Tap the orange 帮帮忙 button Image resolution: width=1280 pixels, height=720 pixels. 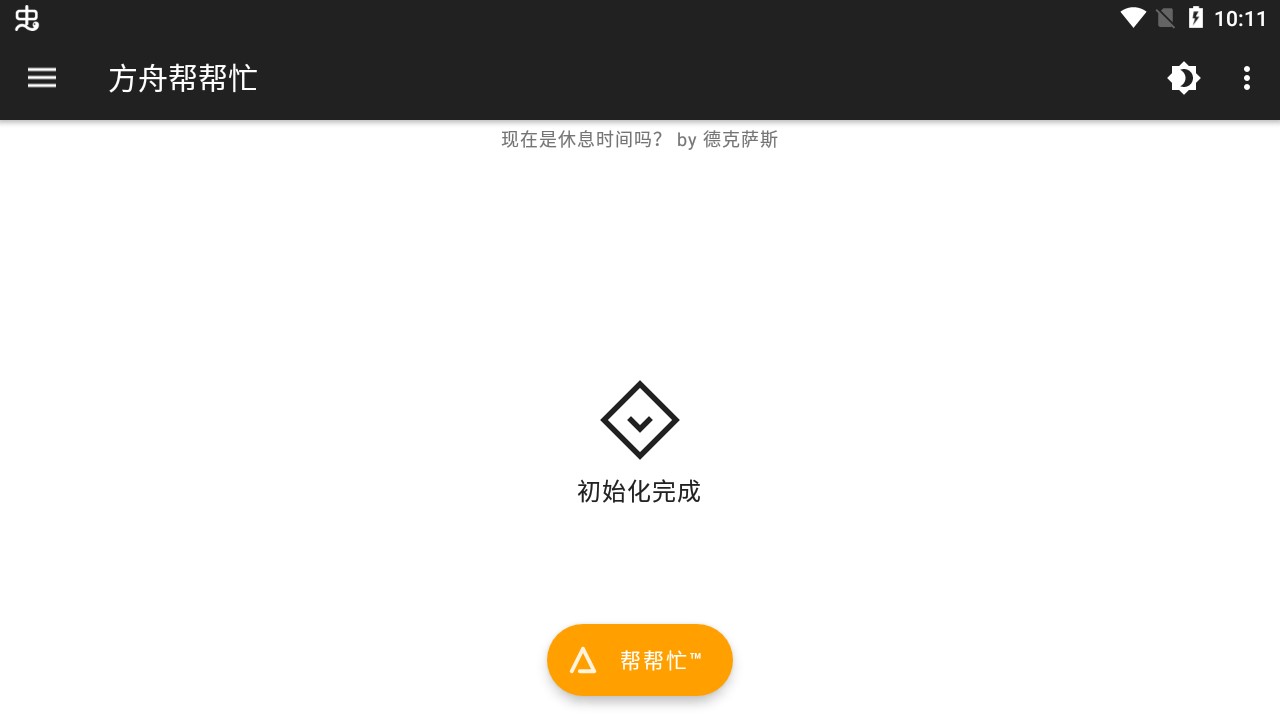(640, 660)
